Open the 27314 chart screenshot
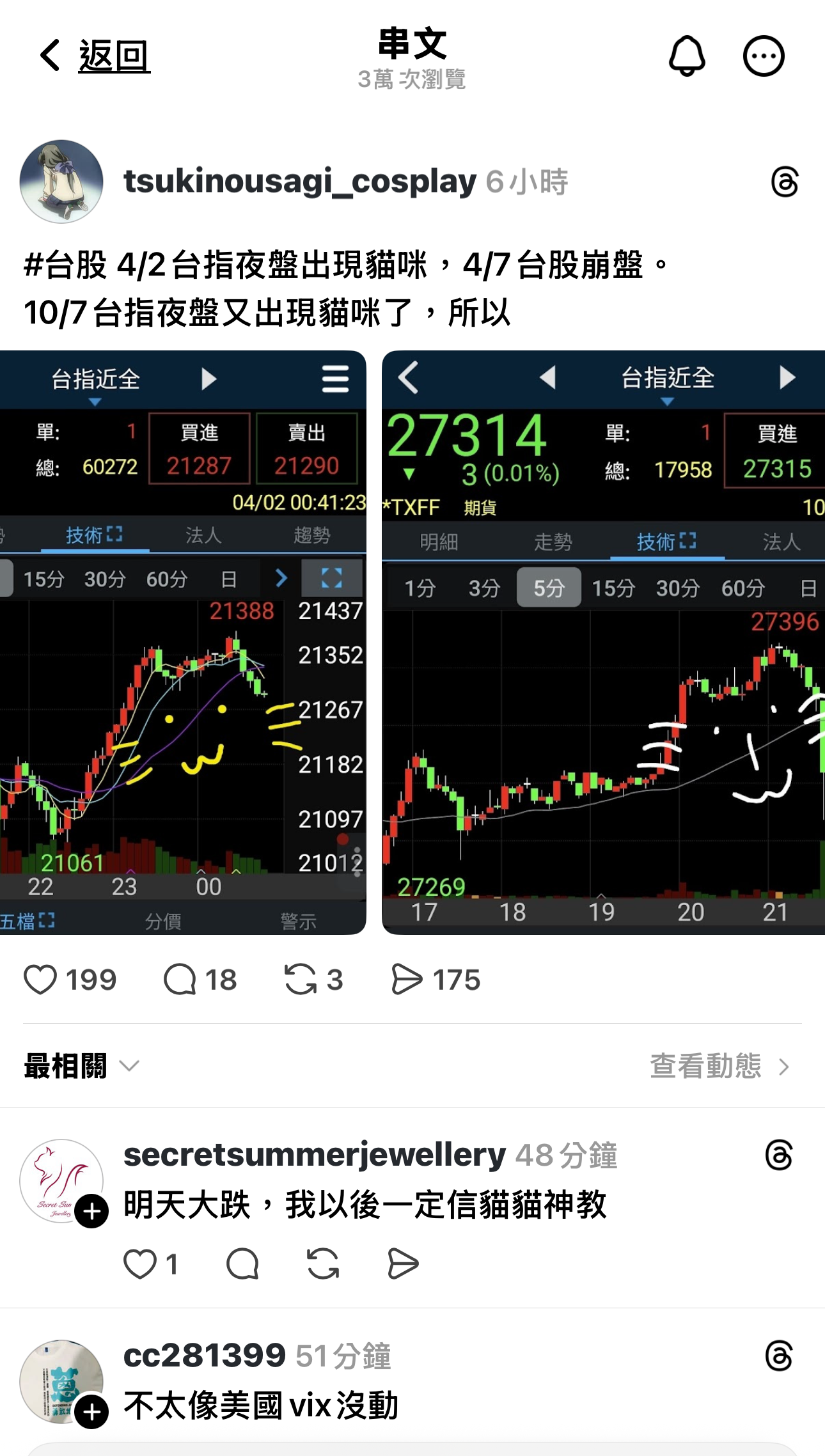The image size is (825, 1456). (603, 642)
